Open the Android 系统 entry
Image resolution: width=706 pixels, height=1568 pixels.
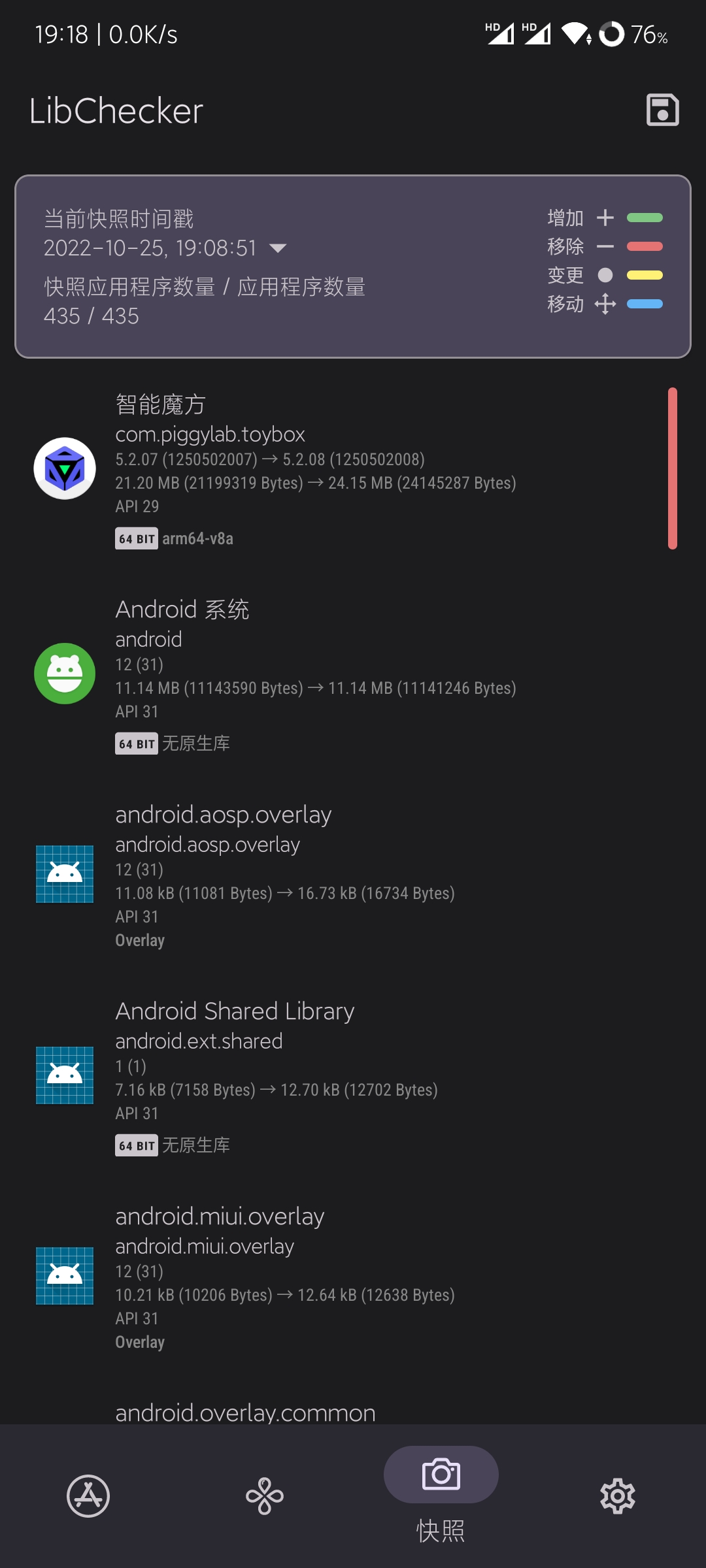353,675
